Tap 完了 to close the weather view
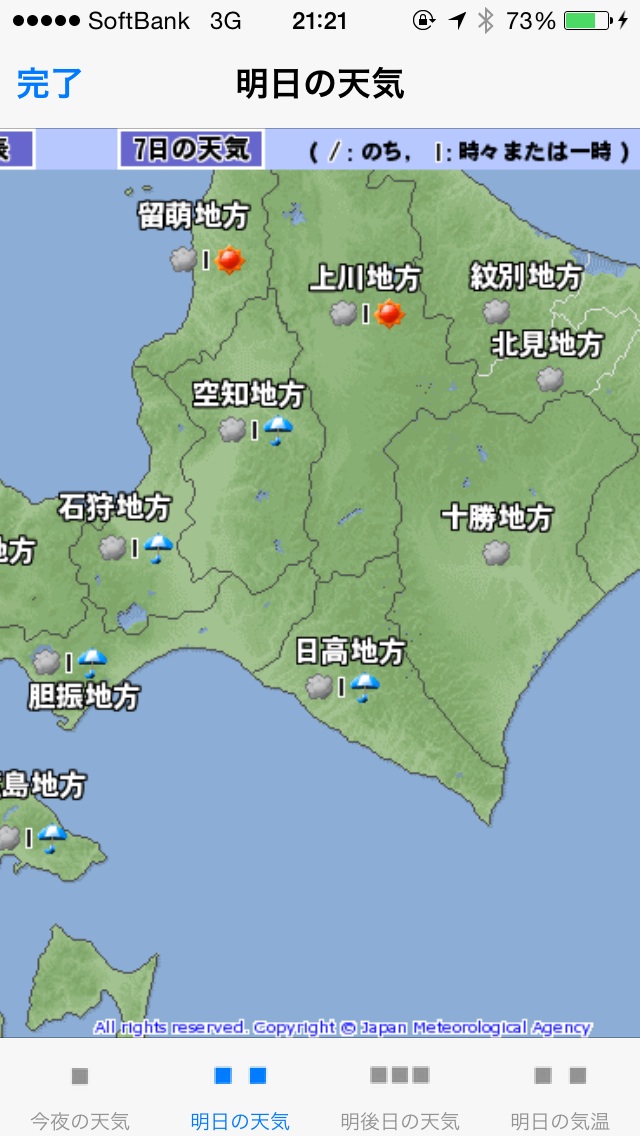Screen dimensions: 640x1136 pos(49,84)
